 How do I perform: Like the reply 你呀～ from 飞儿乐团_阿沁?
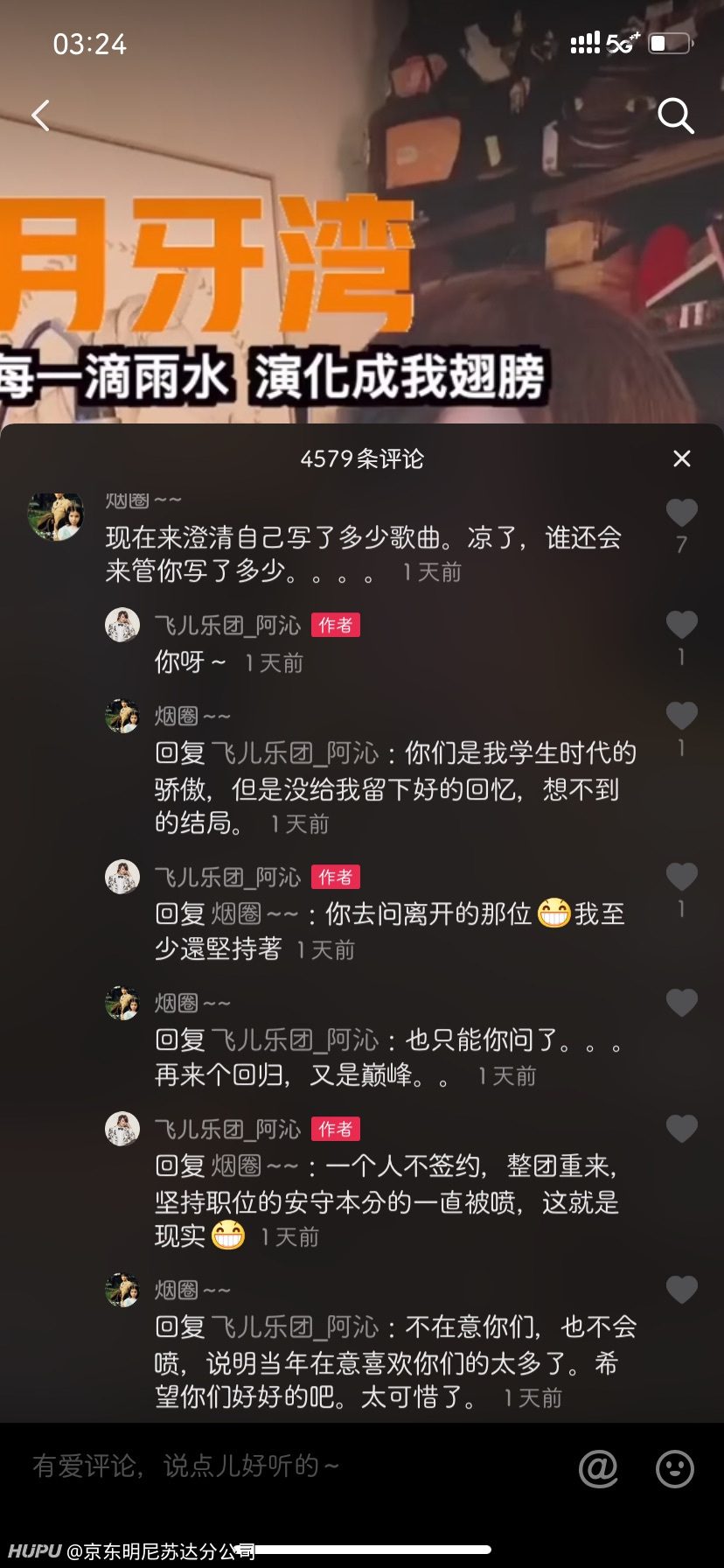[x=682, y=625]
